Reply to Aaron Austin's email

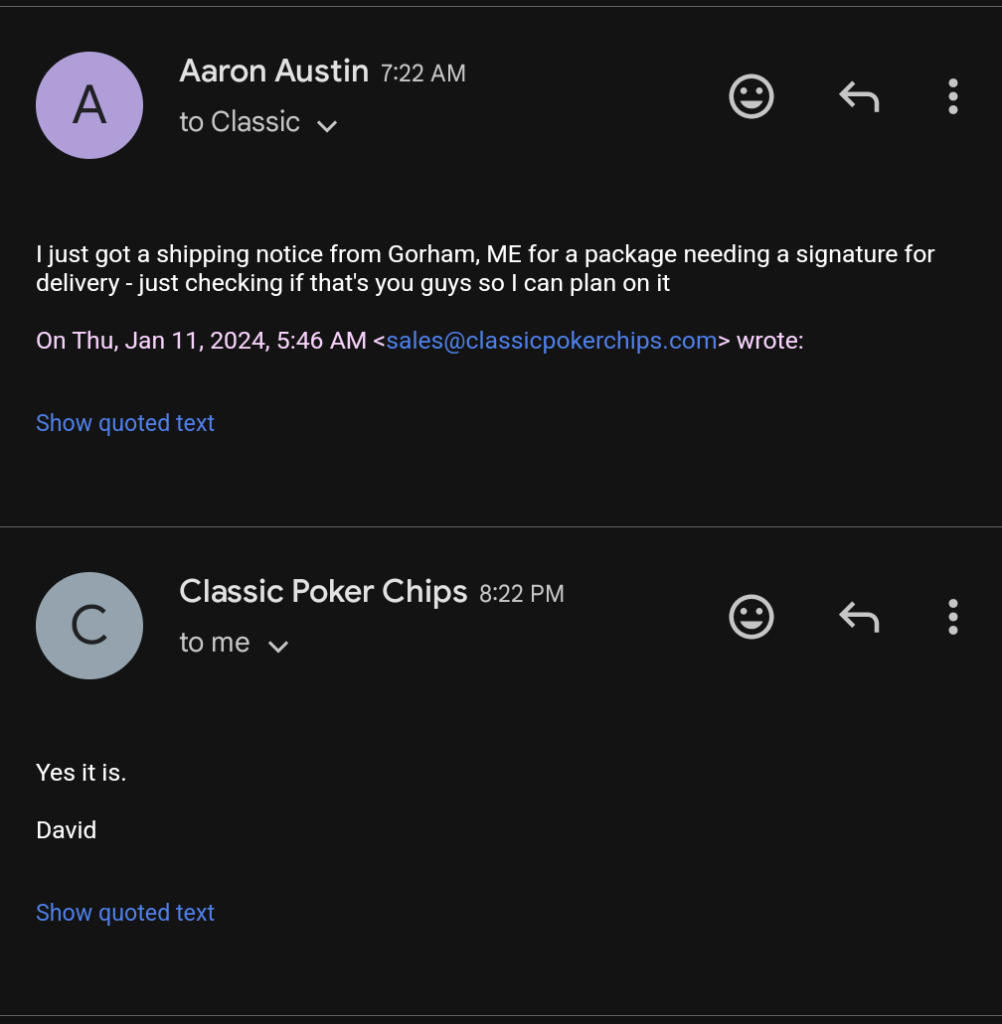pos(858,97)
